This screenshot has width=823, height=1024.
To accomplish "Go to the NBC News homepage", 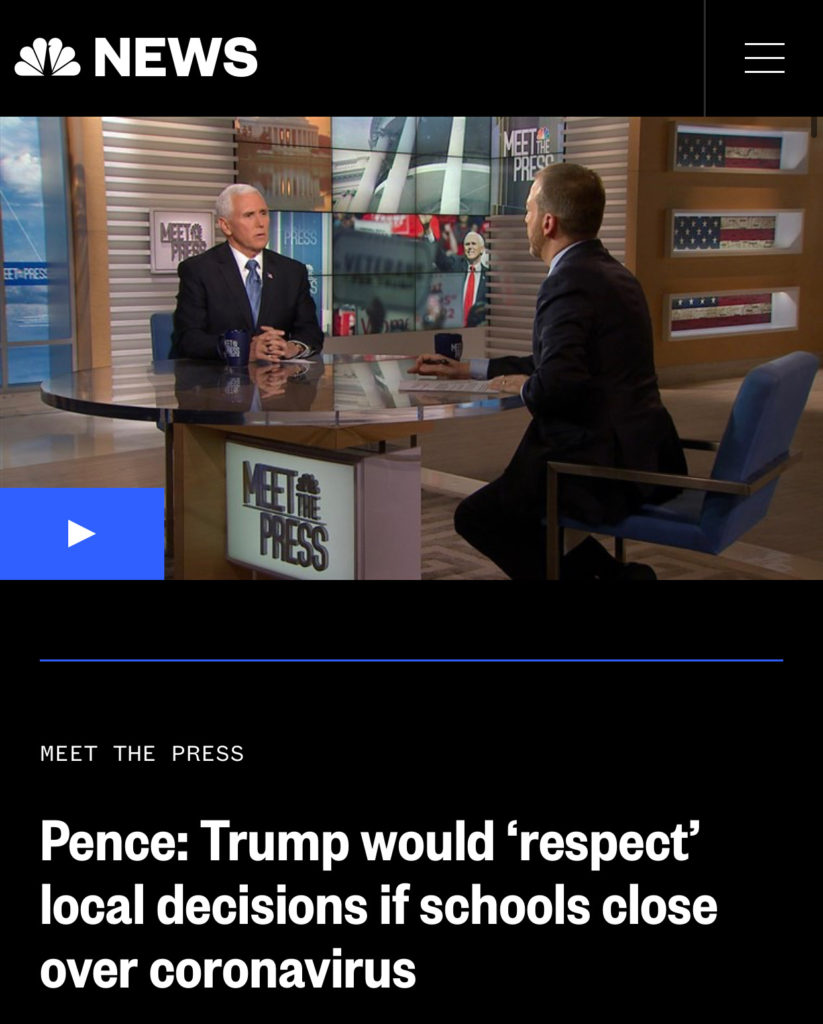I will [136, 58].
